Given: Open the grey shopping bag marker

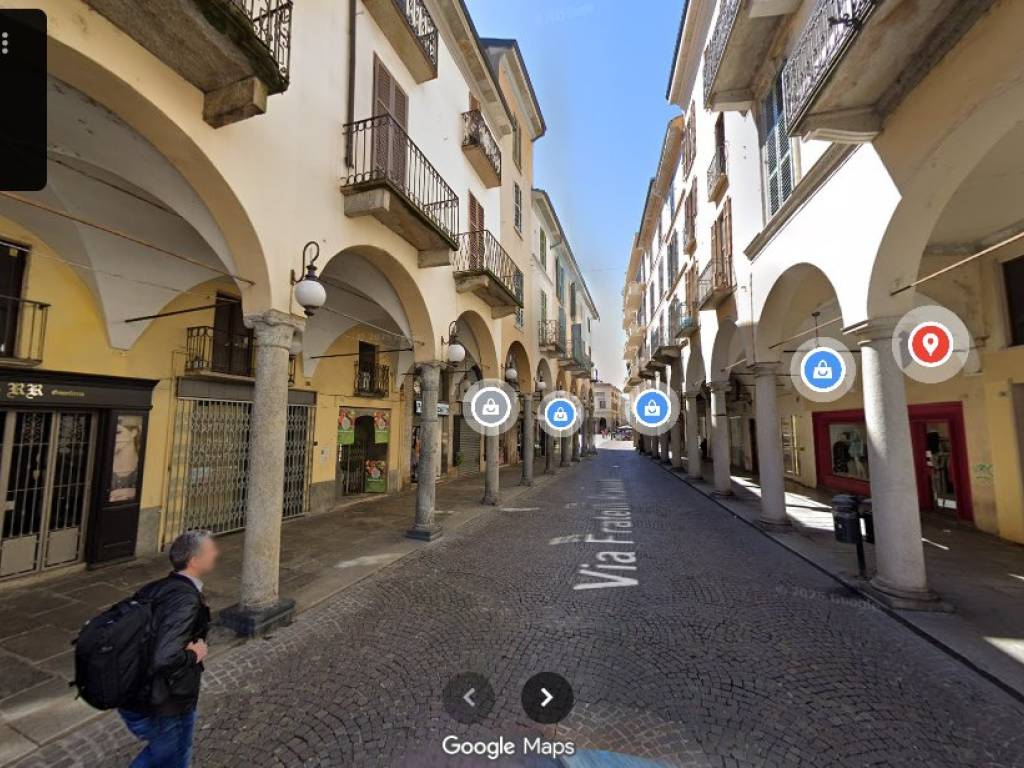Looking at the screenshot, I should pyautogui.click(x=490, y=407).
